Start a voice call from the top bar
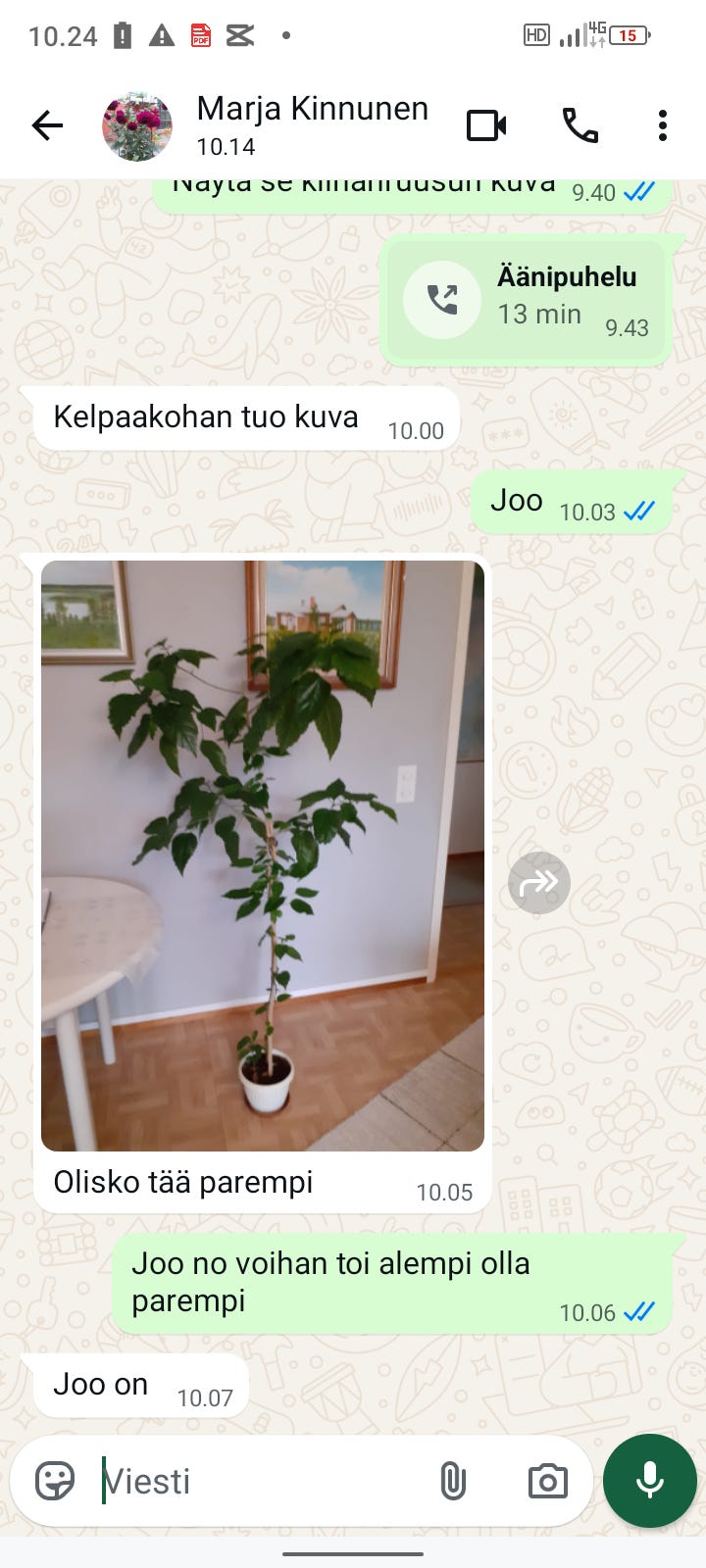This screenshot has height=1568, width=706. pos(580,125)
